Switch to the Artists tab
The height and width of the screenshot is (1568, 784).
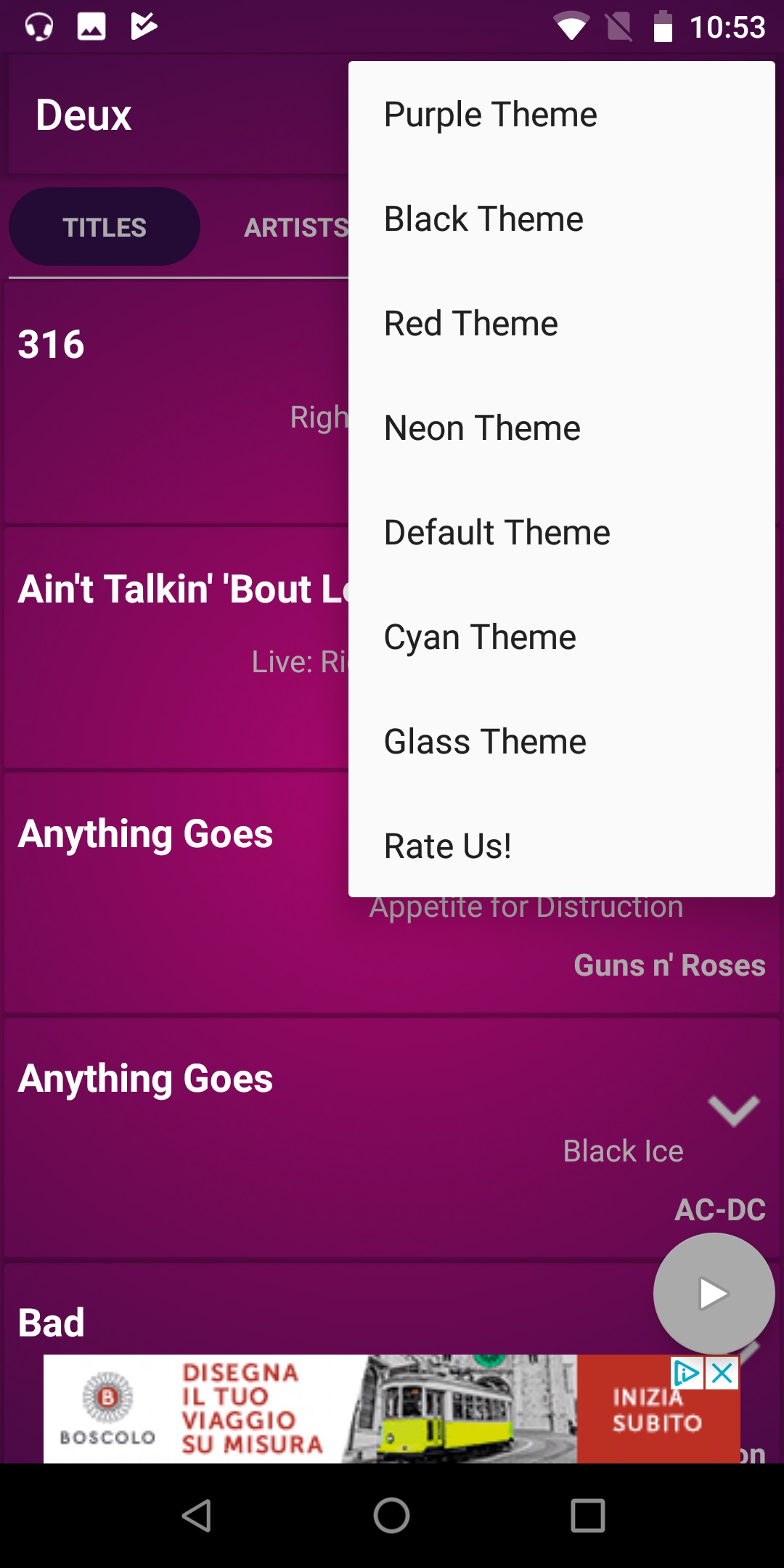coord(296,227)
